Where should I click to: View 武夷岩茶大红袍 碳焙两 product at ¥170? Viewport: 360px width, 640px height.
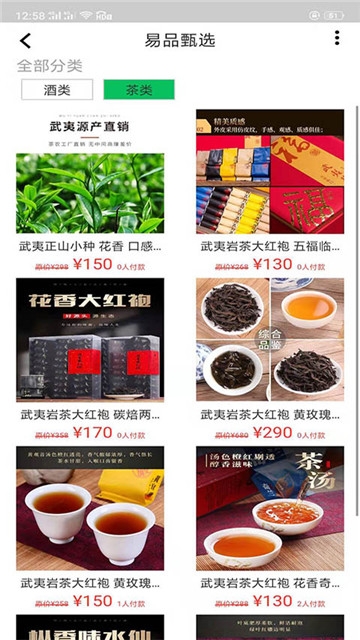click(90, 359)
